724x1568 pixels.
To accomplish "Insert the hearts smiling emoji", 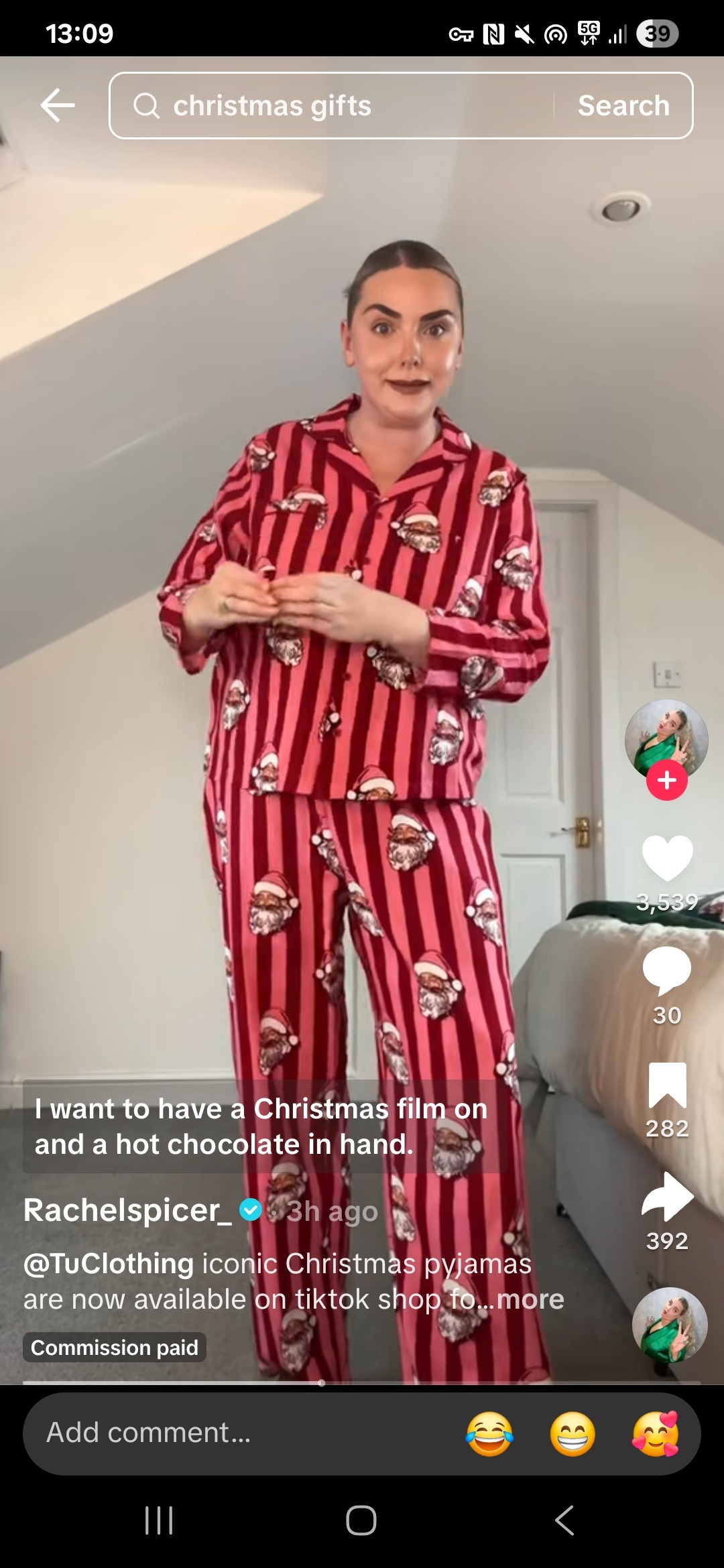I will pyautogui.click(x=656, y=1434).
